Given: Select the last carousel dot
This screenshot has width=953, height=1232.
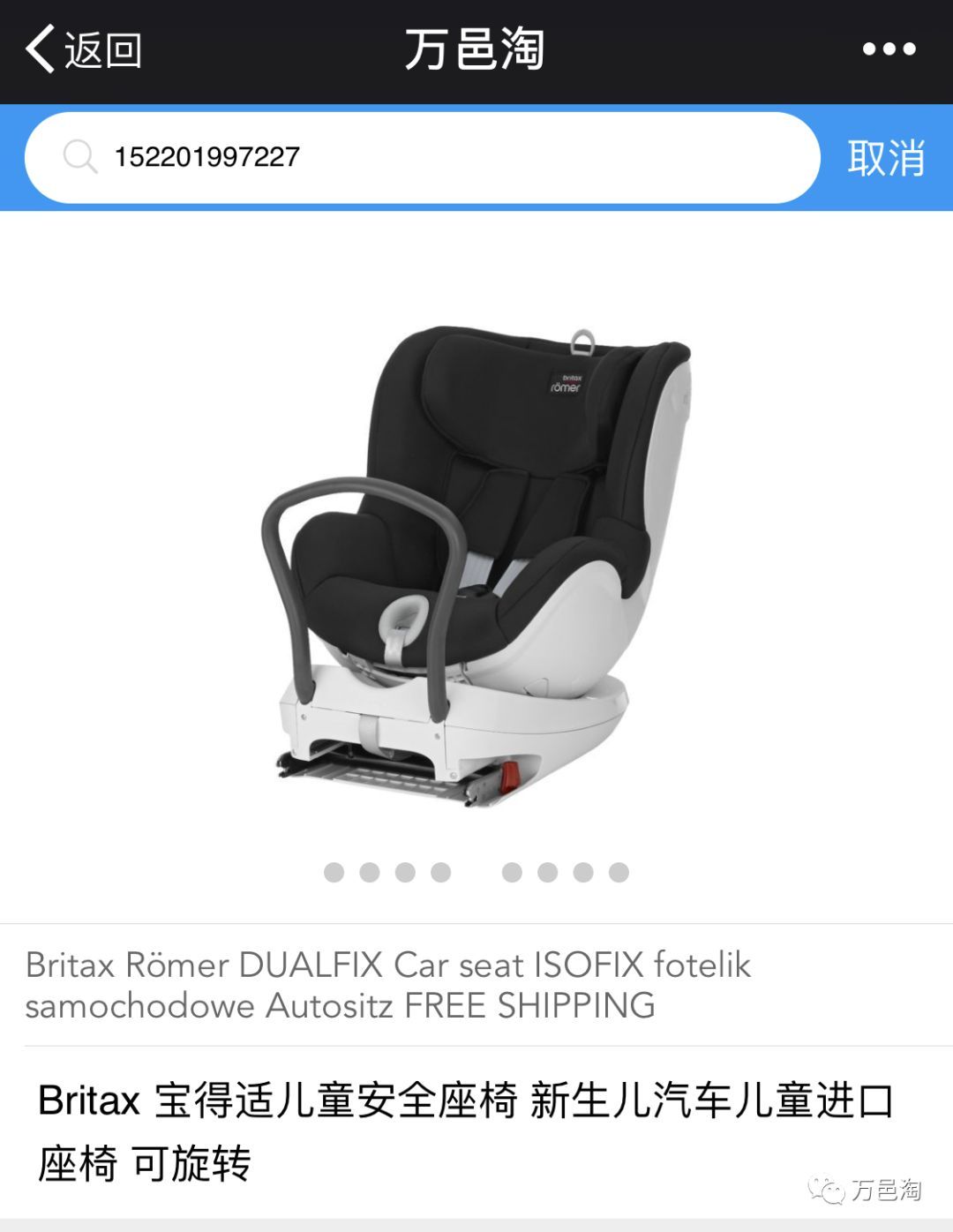Looking at the screenshot, I should (618, 872).
